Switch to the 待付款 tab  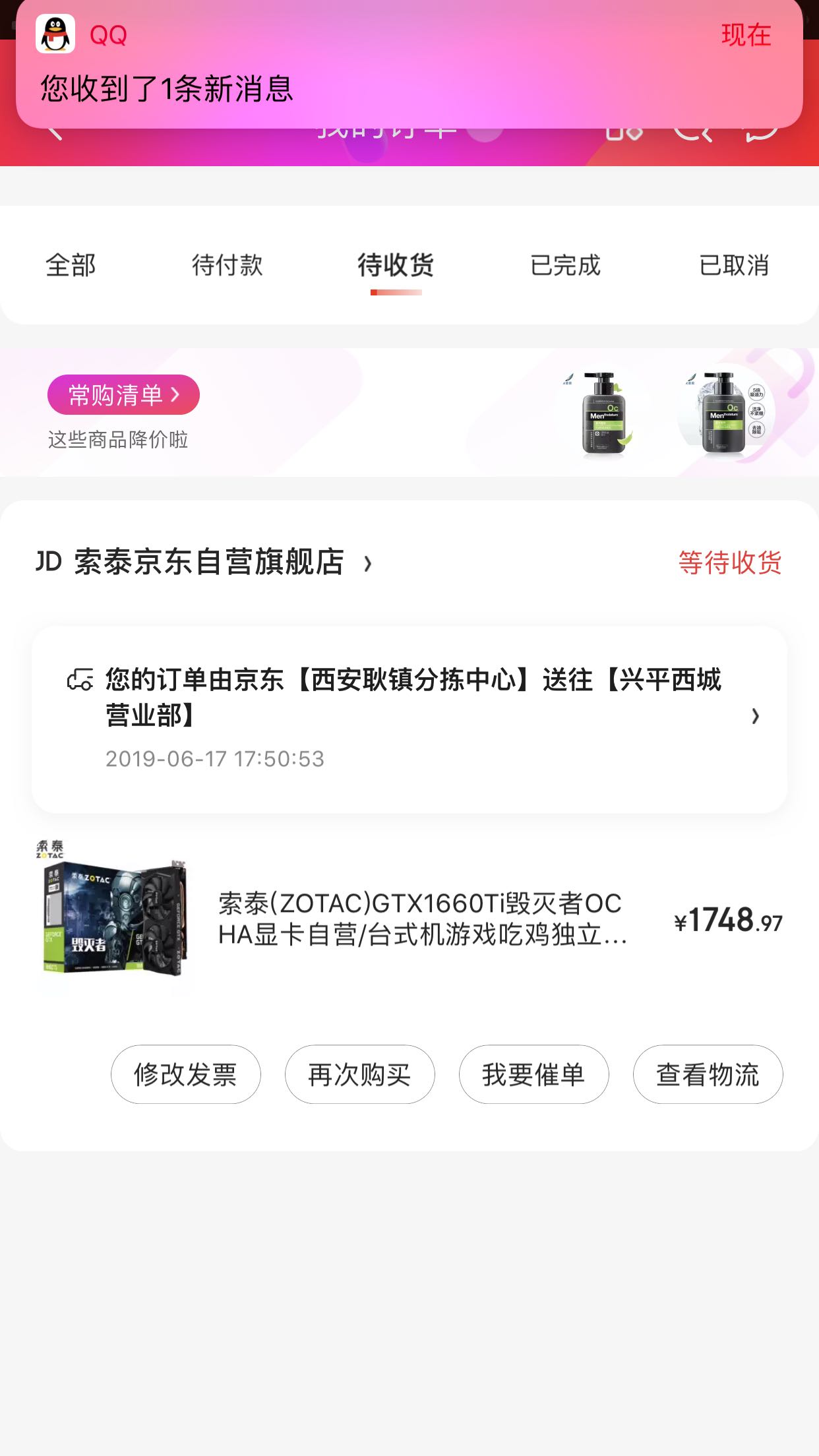point(228,265)
